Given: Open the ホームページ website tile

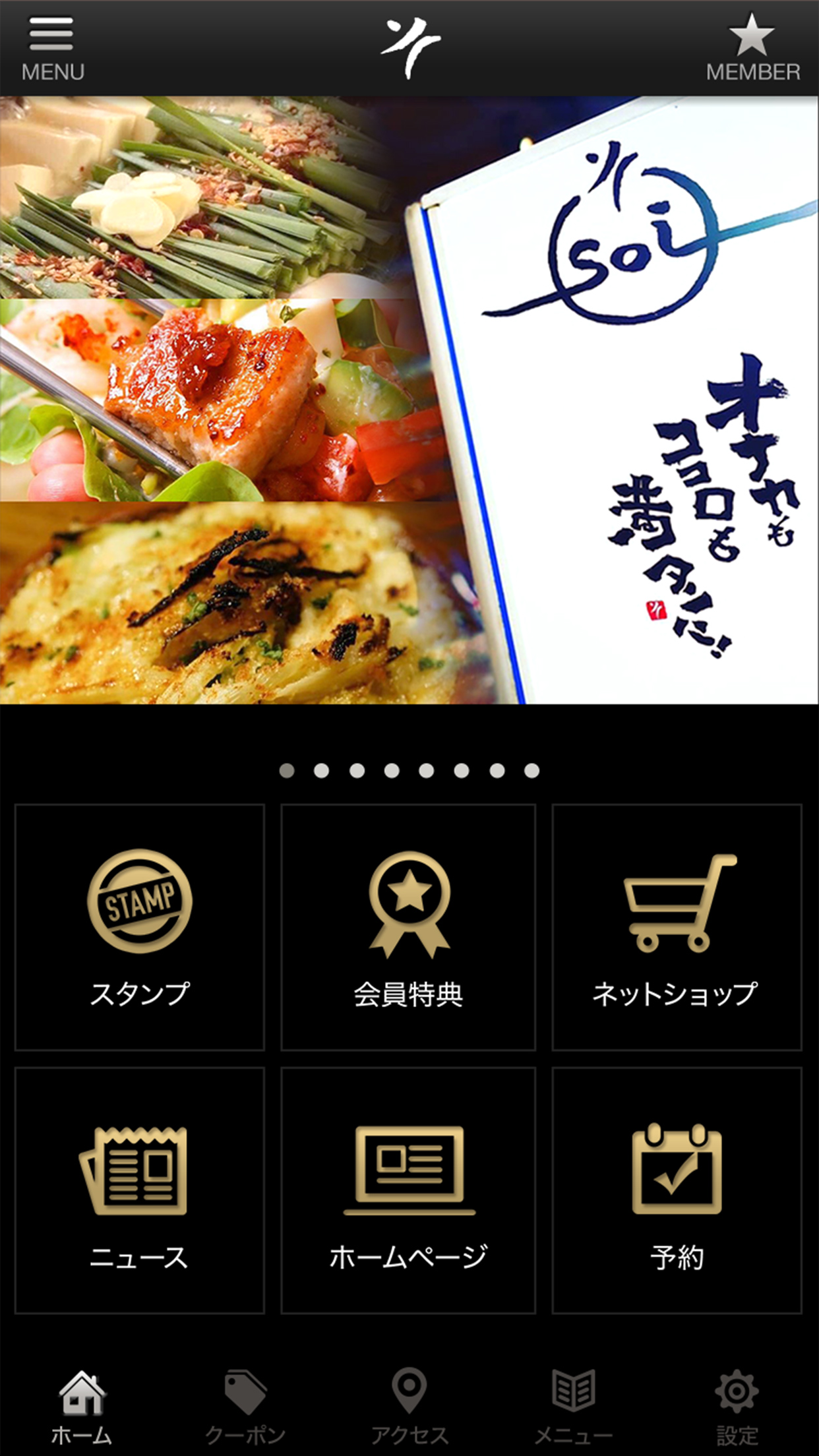Looking at the screenshot, I should [x=408, y=1190].
